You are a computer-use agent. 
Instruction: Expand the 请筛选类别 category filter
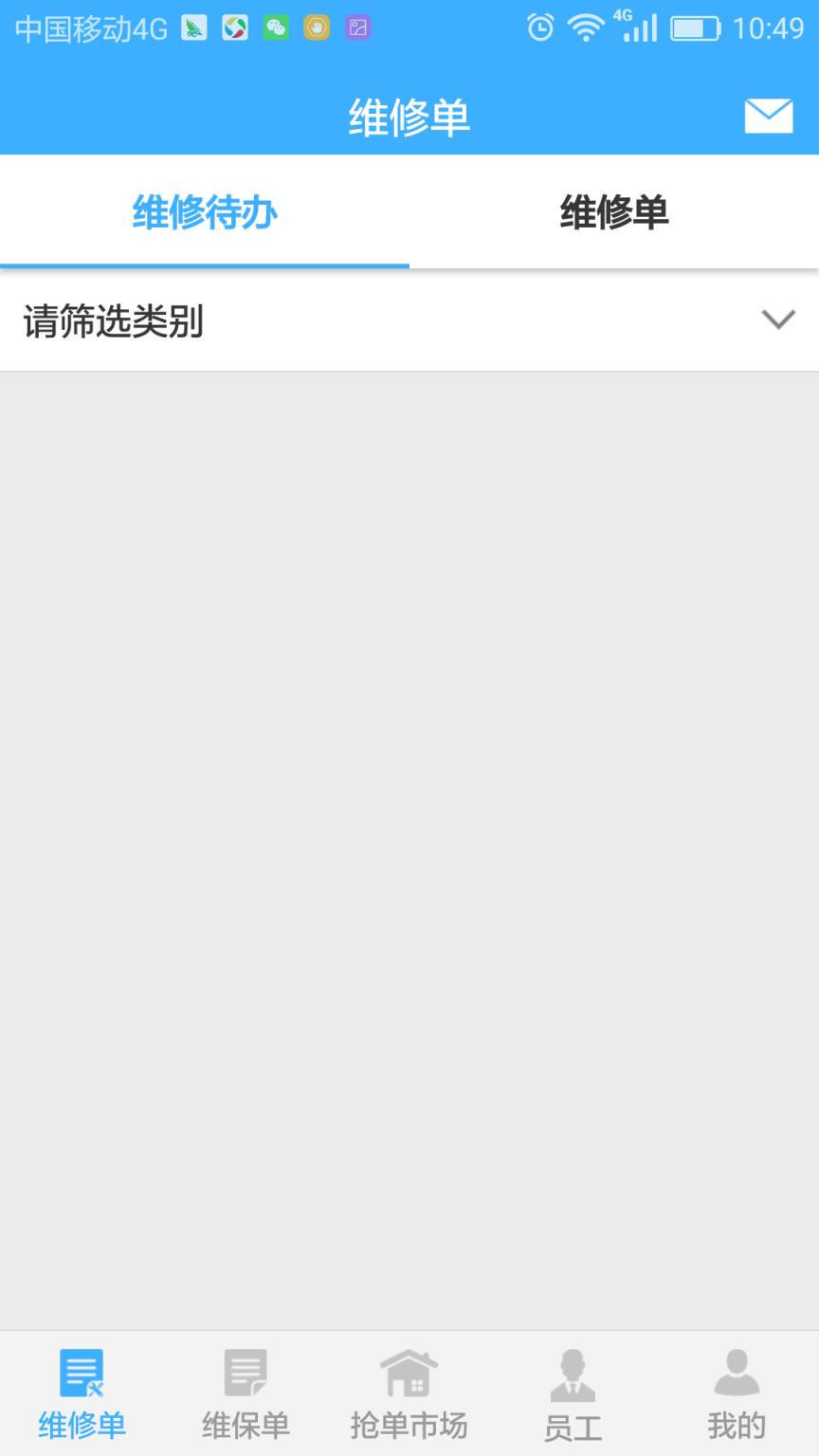point(114,319)
